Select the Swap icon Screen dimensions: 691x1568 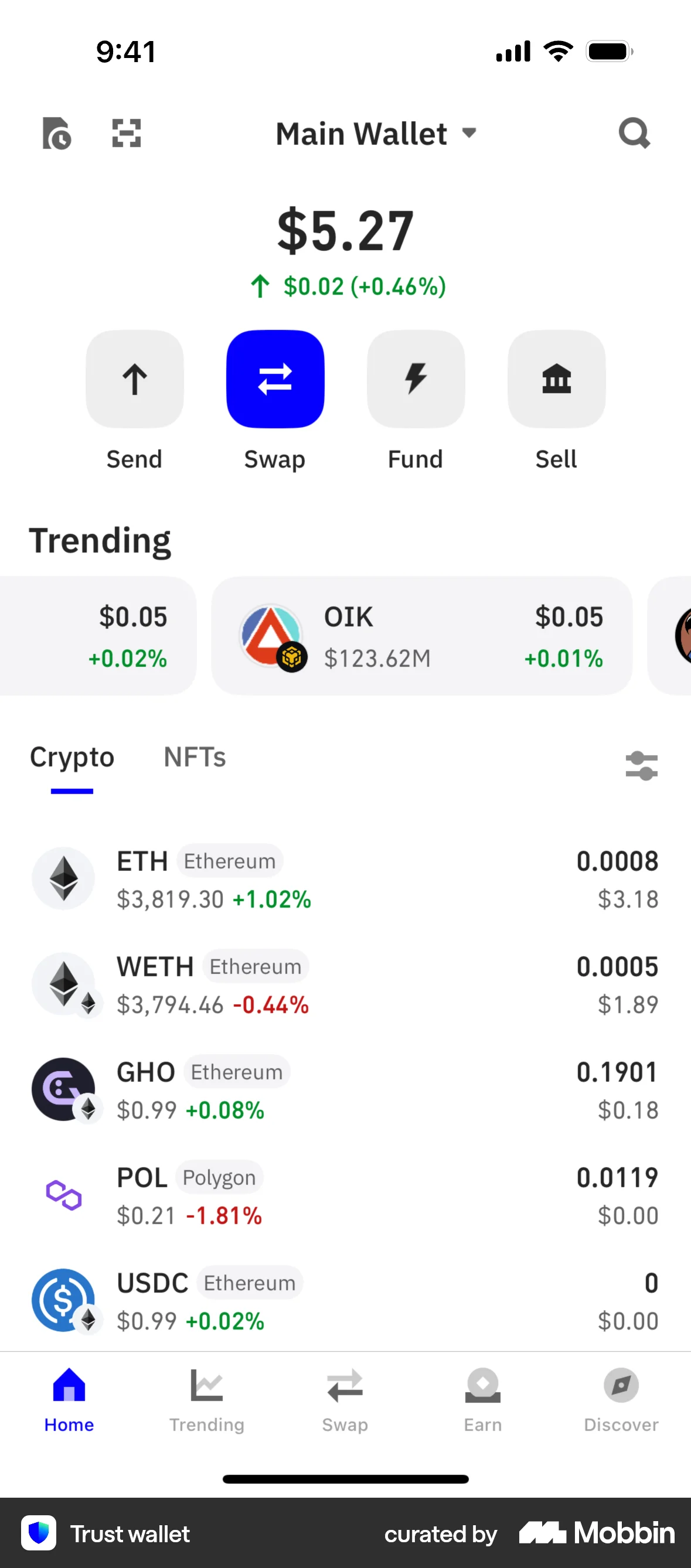(275, 379)
